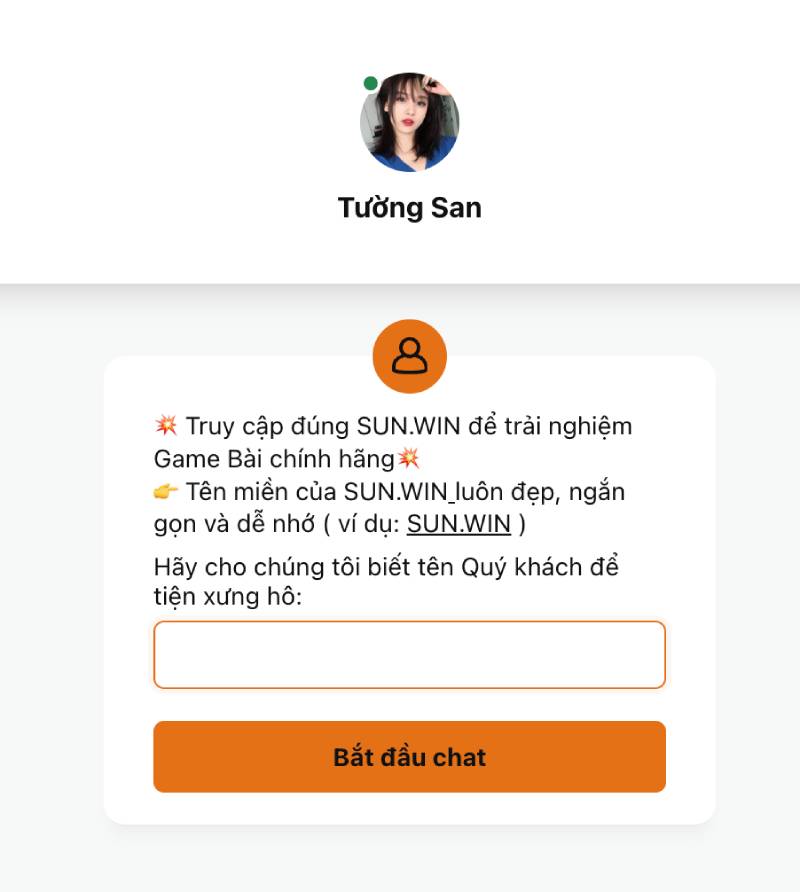The width and height of the screenshot is (800, 892).
Task: Open the underlined SUN.WIN link
Action: (460, 523)
